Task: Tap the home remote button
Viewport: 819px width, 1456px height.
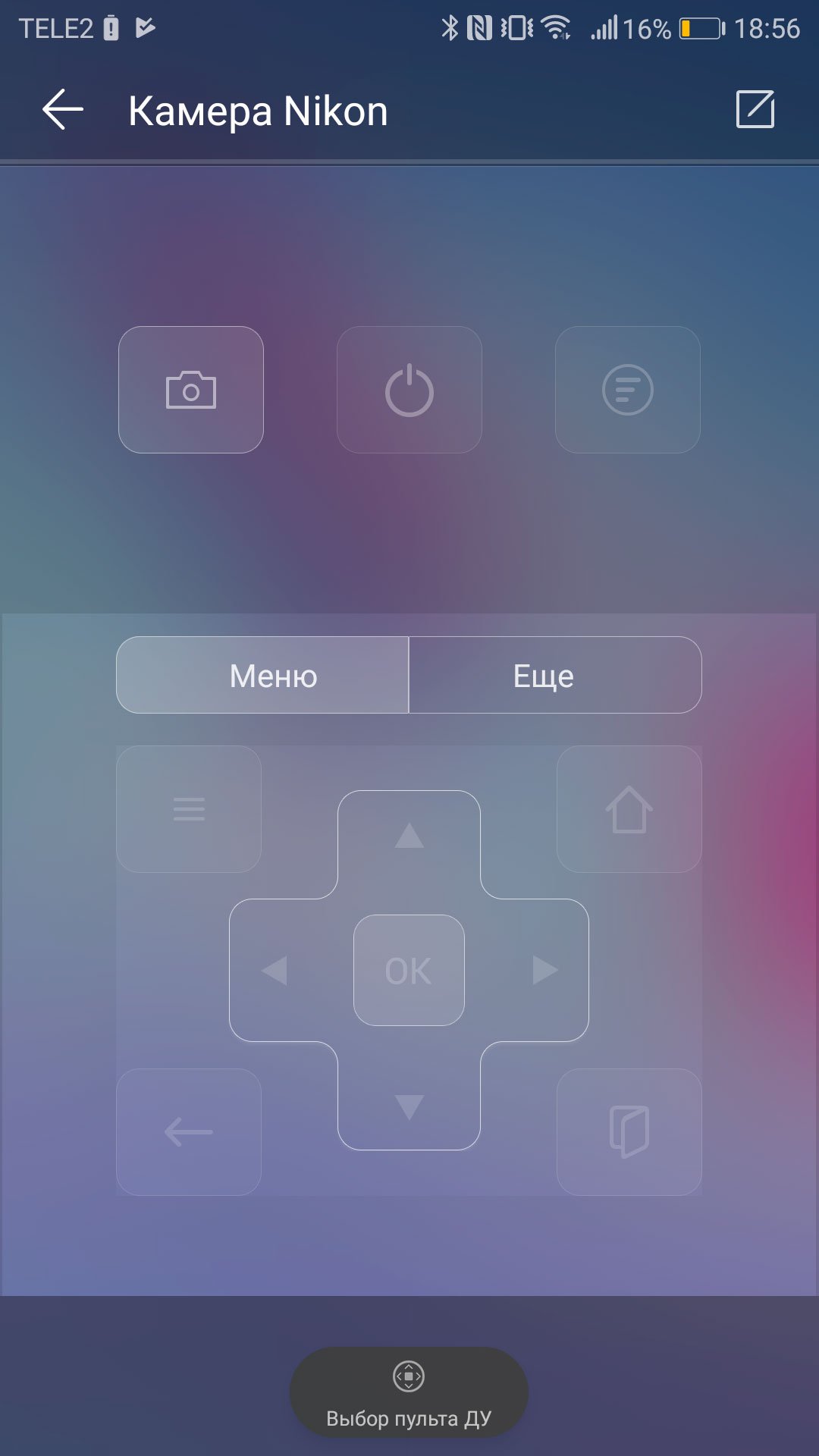Action: pos(629,809)
